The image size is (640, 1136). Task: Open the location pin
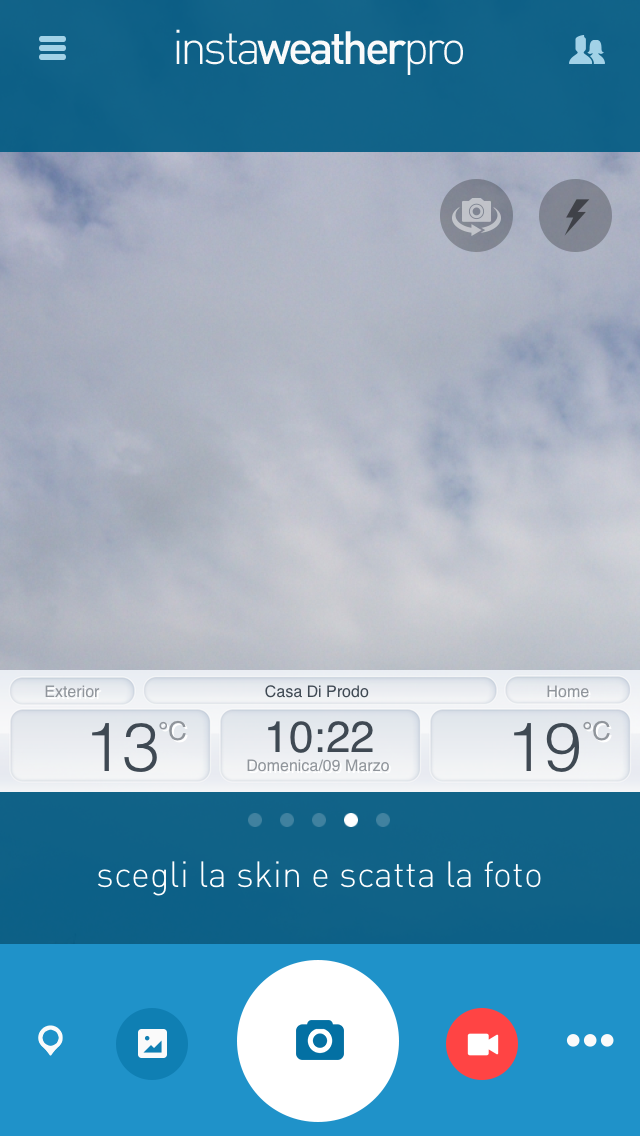pos(50,1041)
